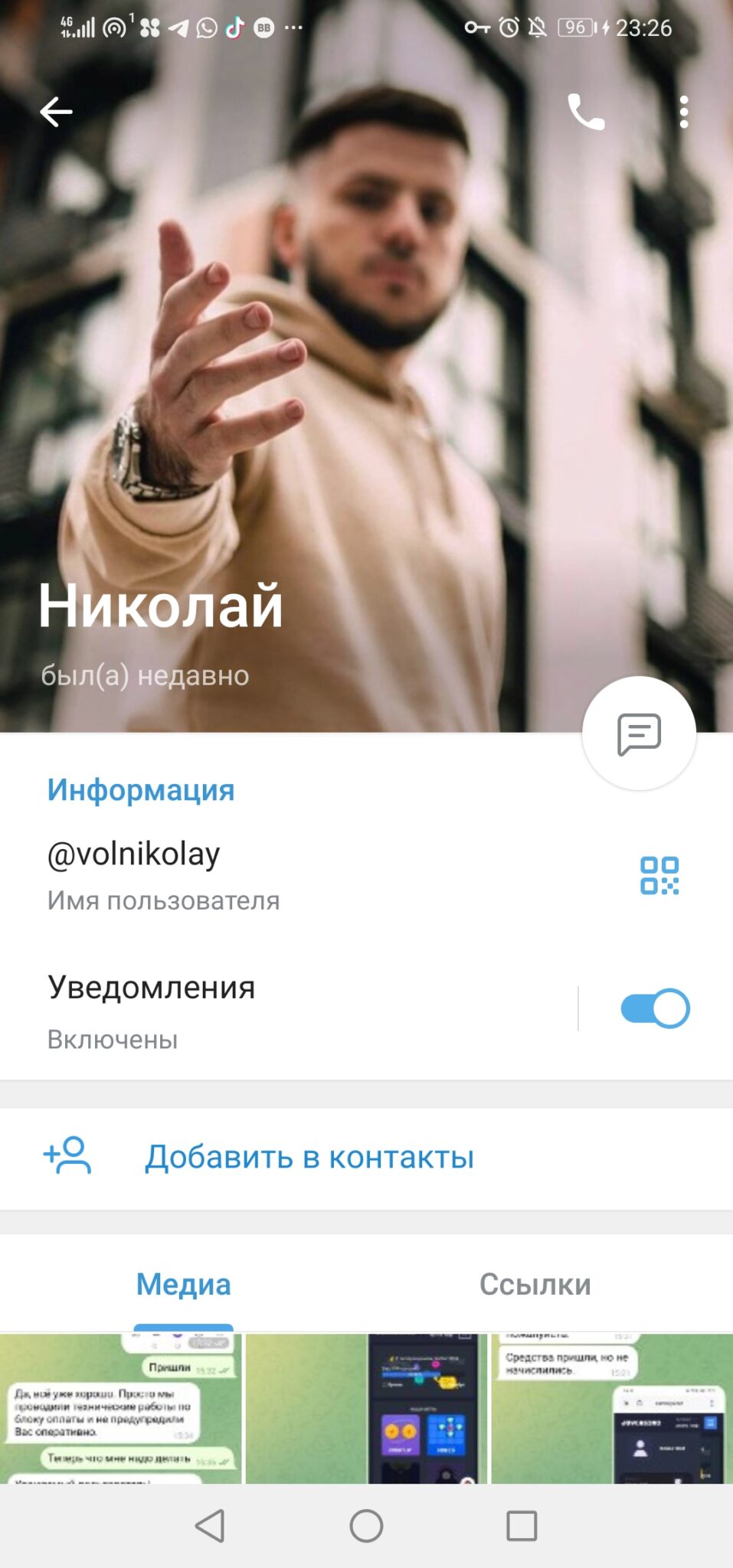733x1568 pixels.
Task: Open recent apps from the navigation bar
Action: coord(522,1526)
